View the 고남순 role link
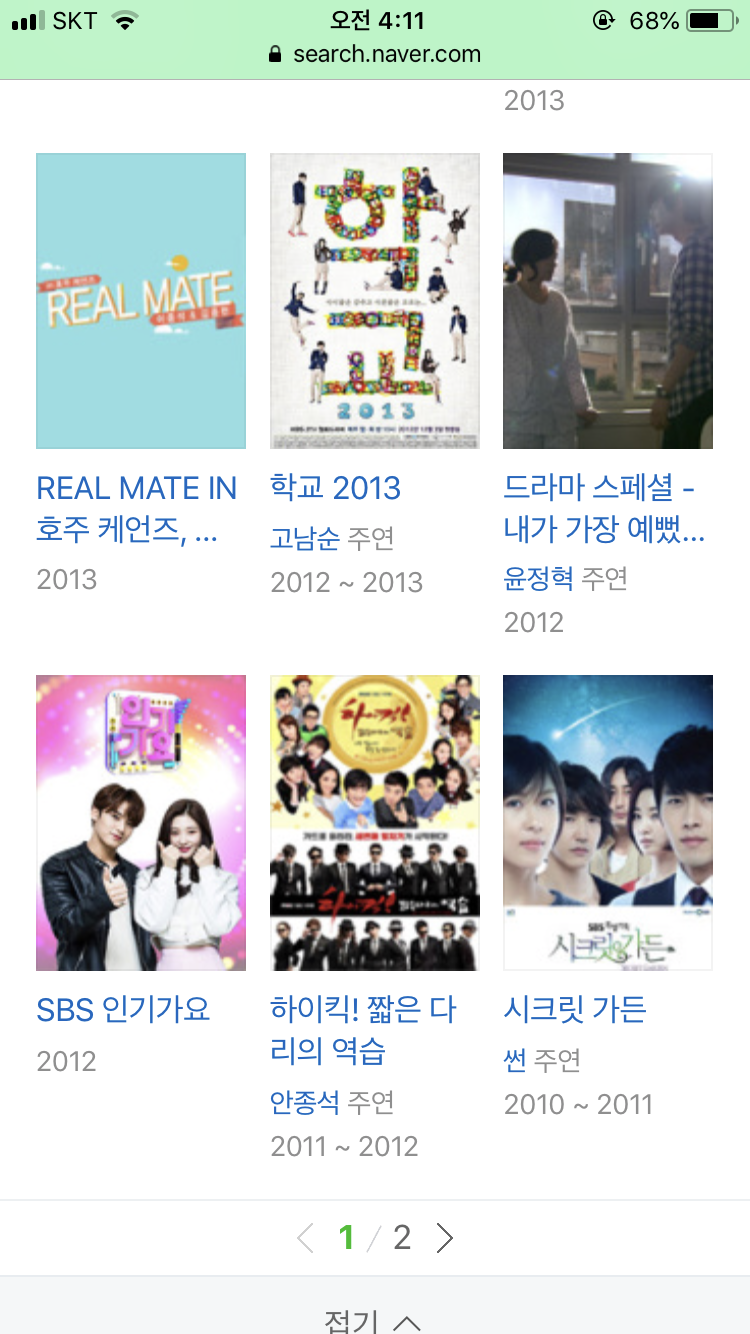 click(x=304, y=539)
